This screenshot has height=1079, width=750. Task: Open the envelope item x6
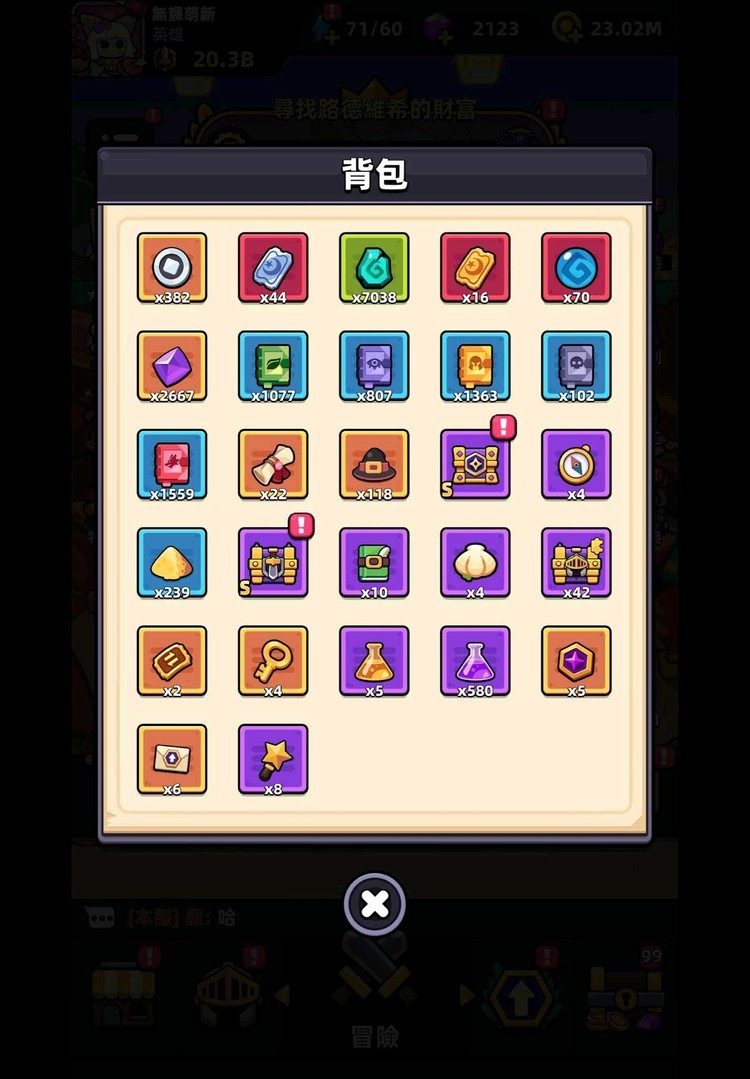tap(172, 758)
